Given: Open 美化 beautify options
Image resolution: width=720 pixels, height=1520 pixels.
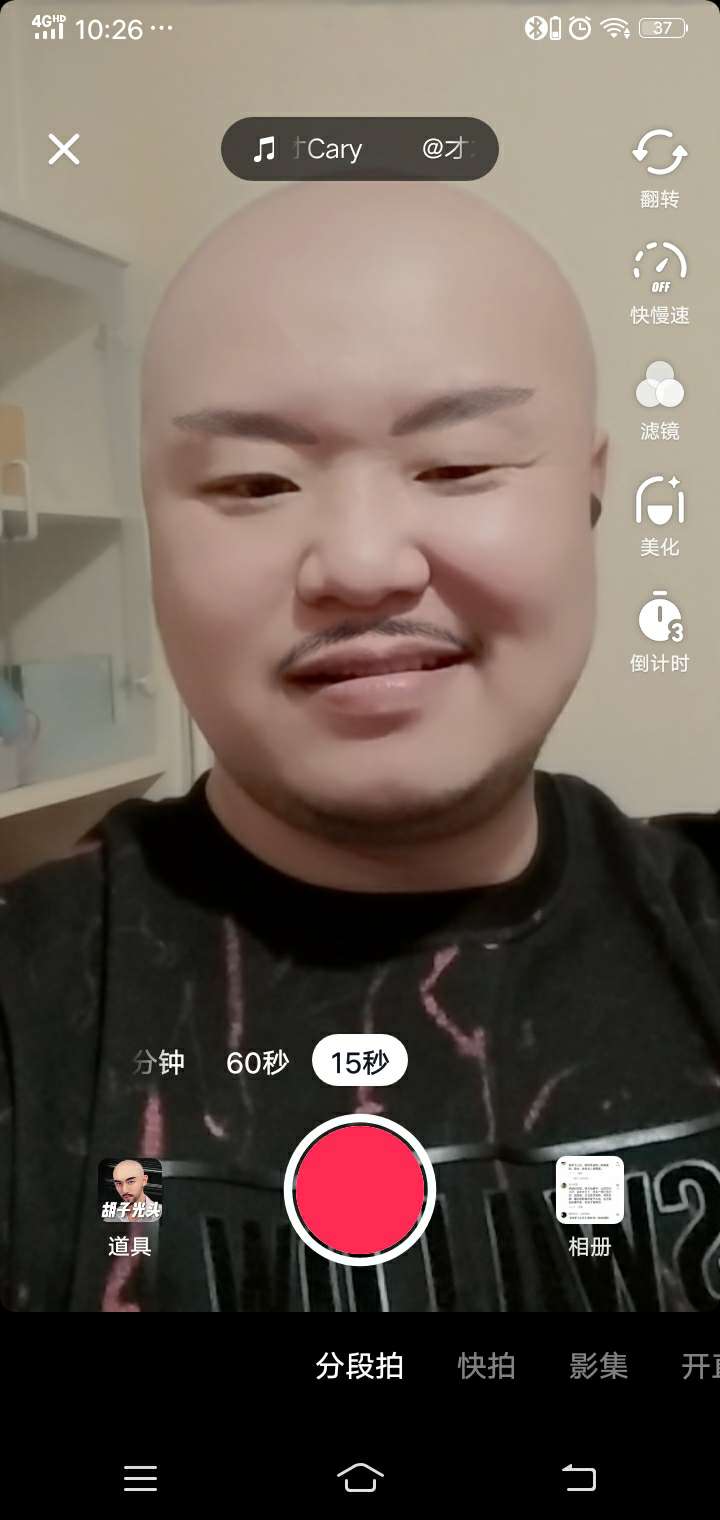Looking at the screenshot, I should point(660,514).
